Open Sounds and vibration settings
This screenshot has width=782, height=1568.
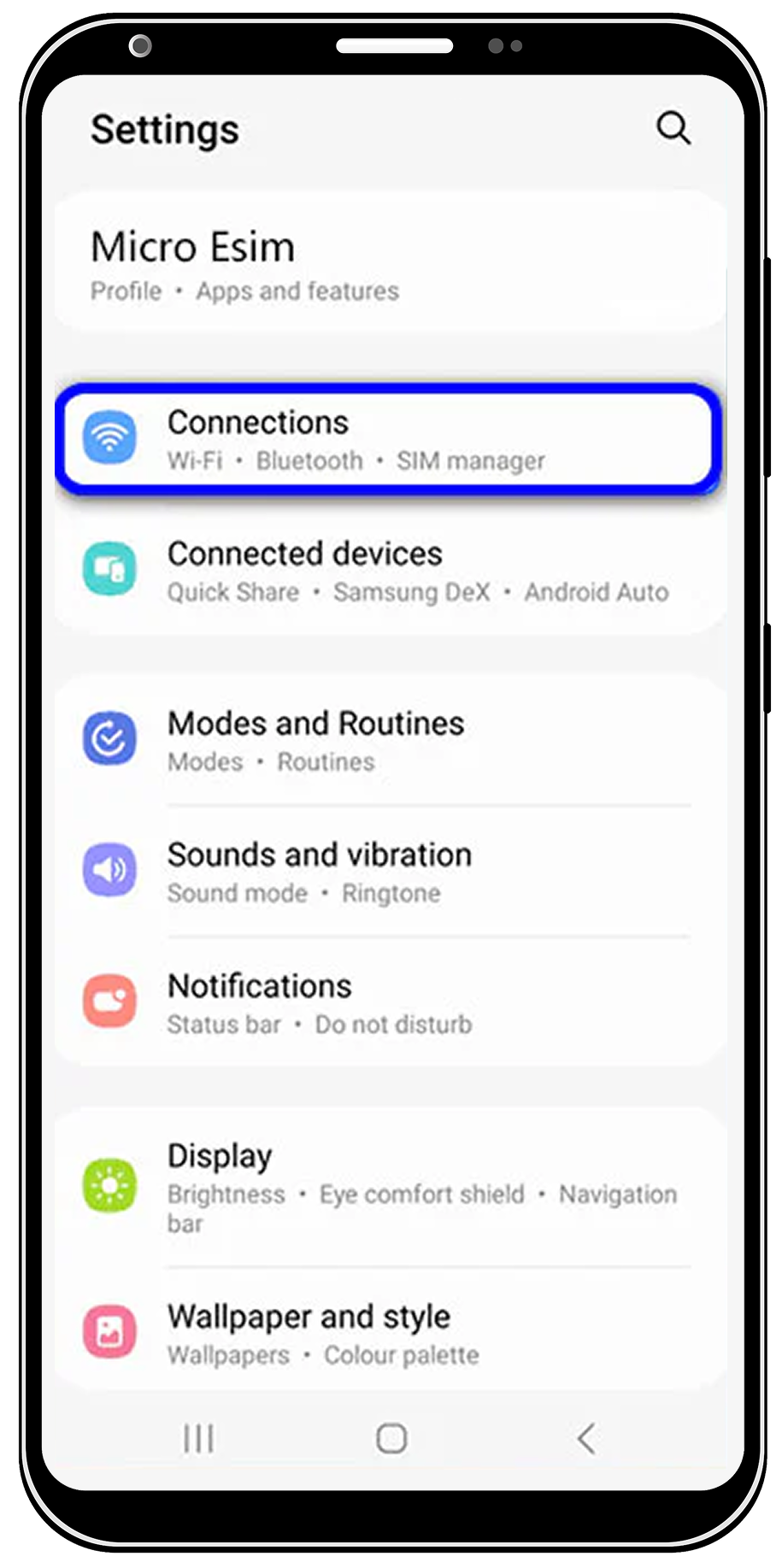390,872
